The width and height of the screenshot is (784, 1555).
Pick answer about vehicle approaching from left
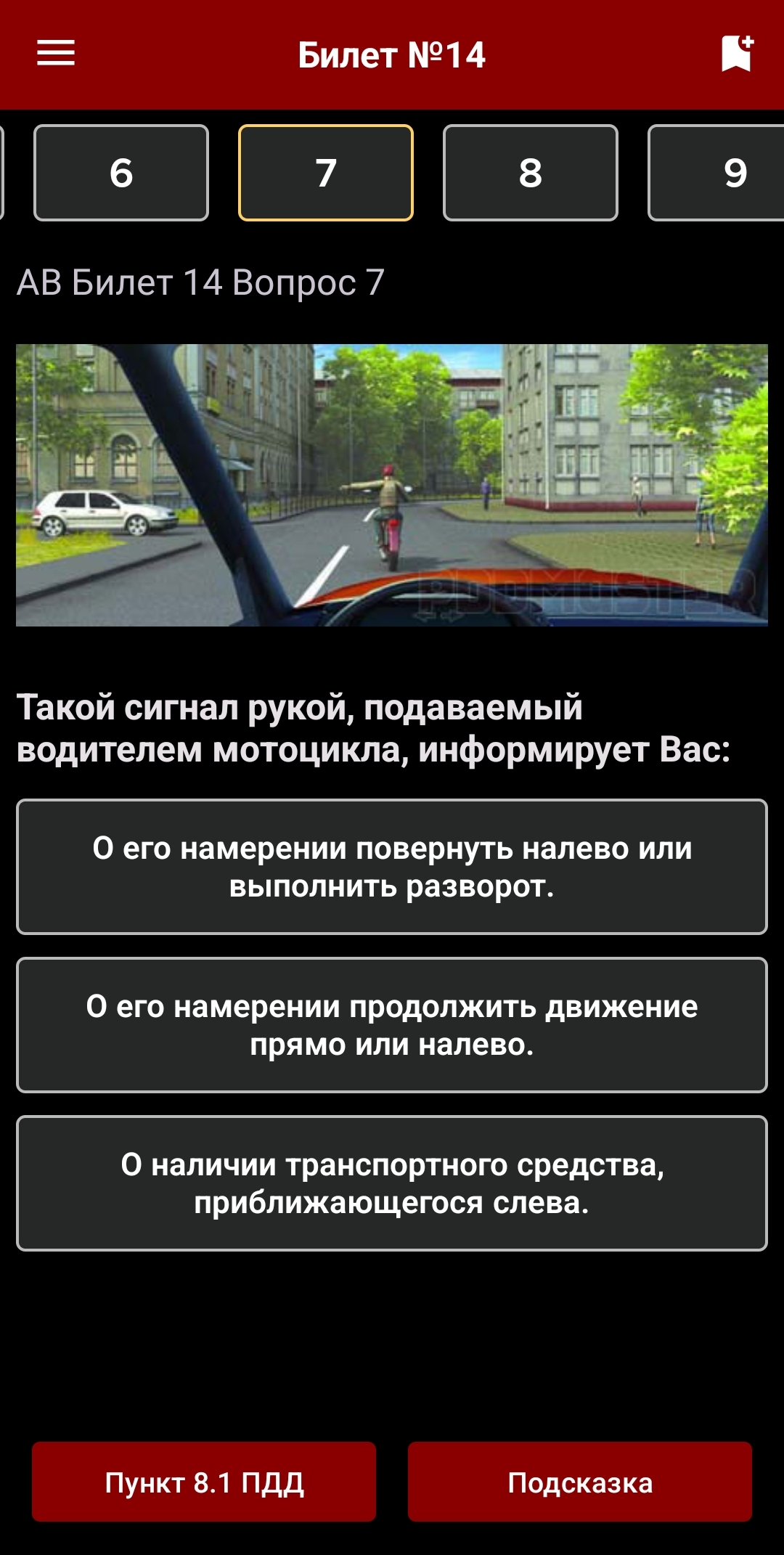(x=392, y=1183)
